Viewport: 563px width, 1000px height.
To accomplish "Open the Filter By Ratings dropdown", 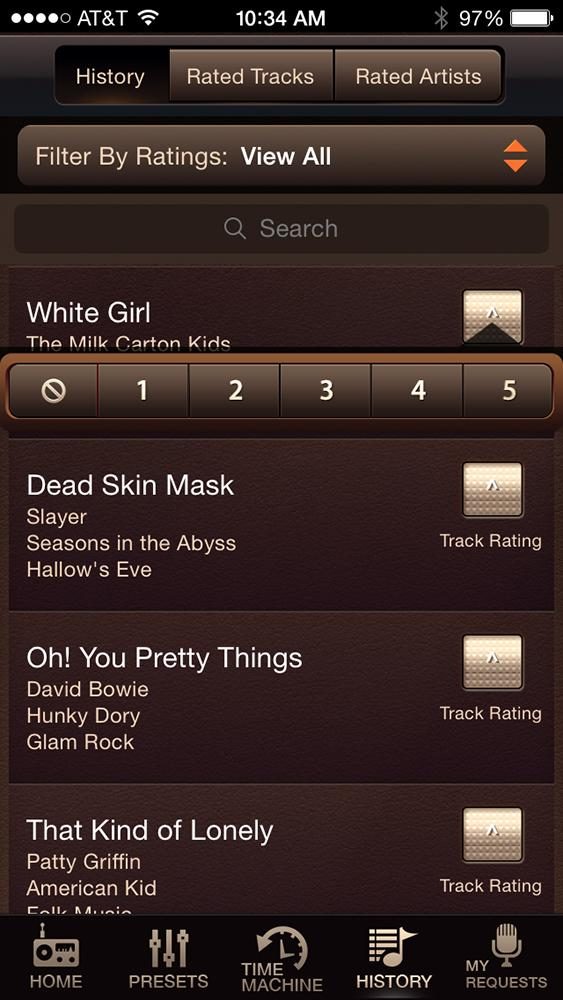I will [x=281, y=156].
